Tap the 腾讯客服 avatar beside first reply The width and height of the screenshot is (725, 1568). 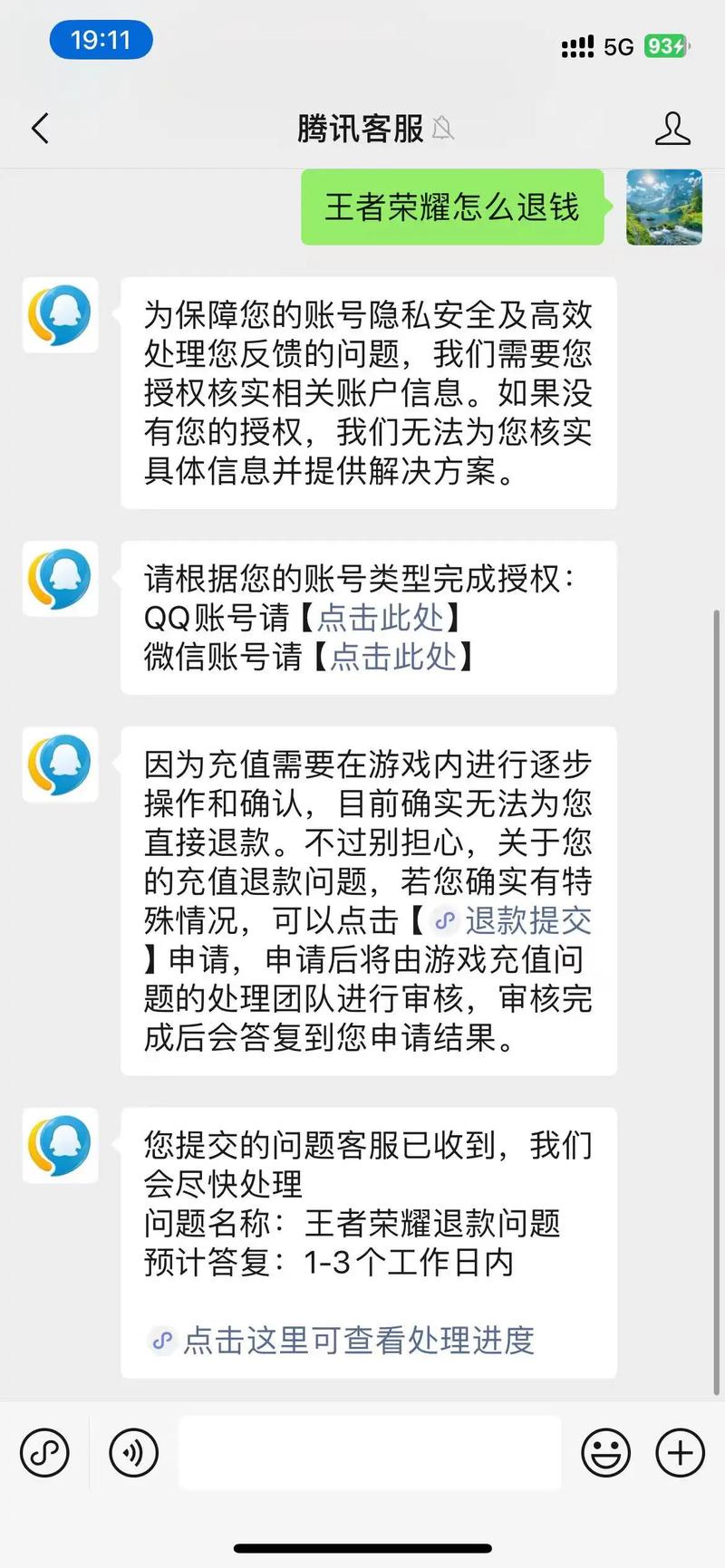tap(60, 315)
